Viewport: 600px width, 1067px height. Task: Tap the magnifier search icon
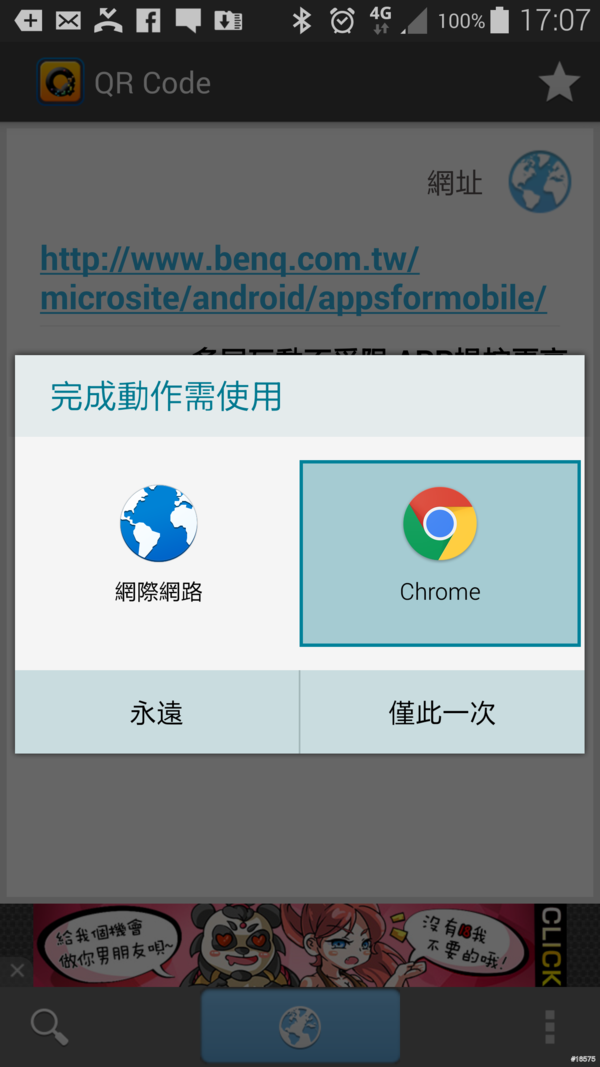[x=49, y=1026]
